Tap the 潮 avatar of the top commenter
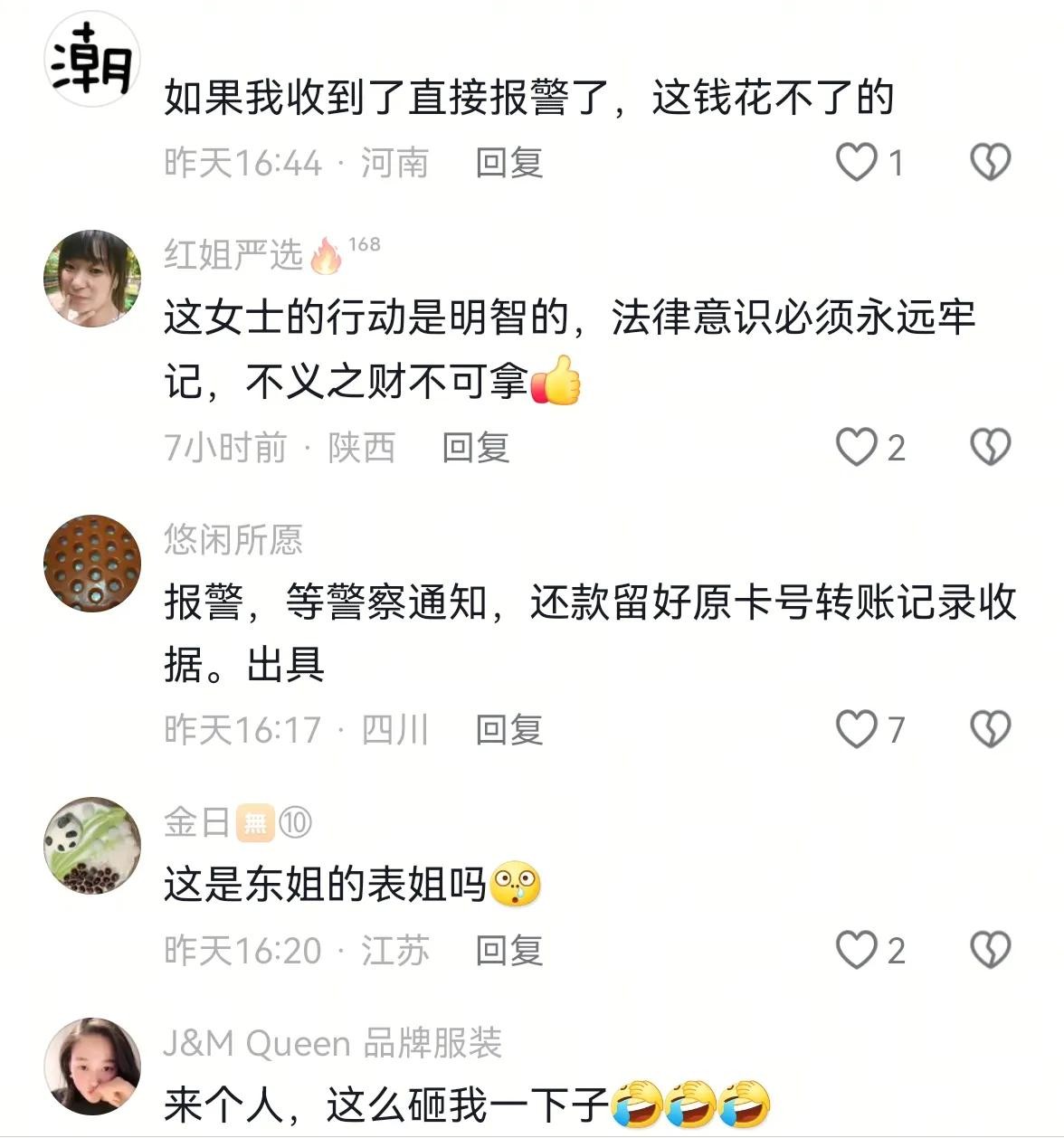The height and width of the screenshot is (1138, 1064). (92, 60)
